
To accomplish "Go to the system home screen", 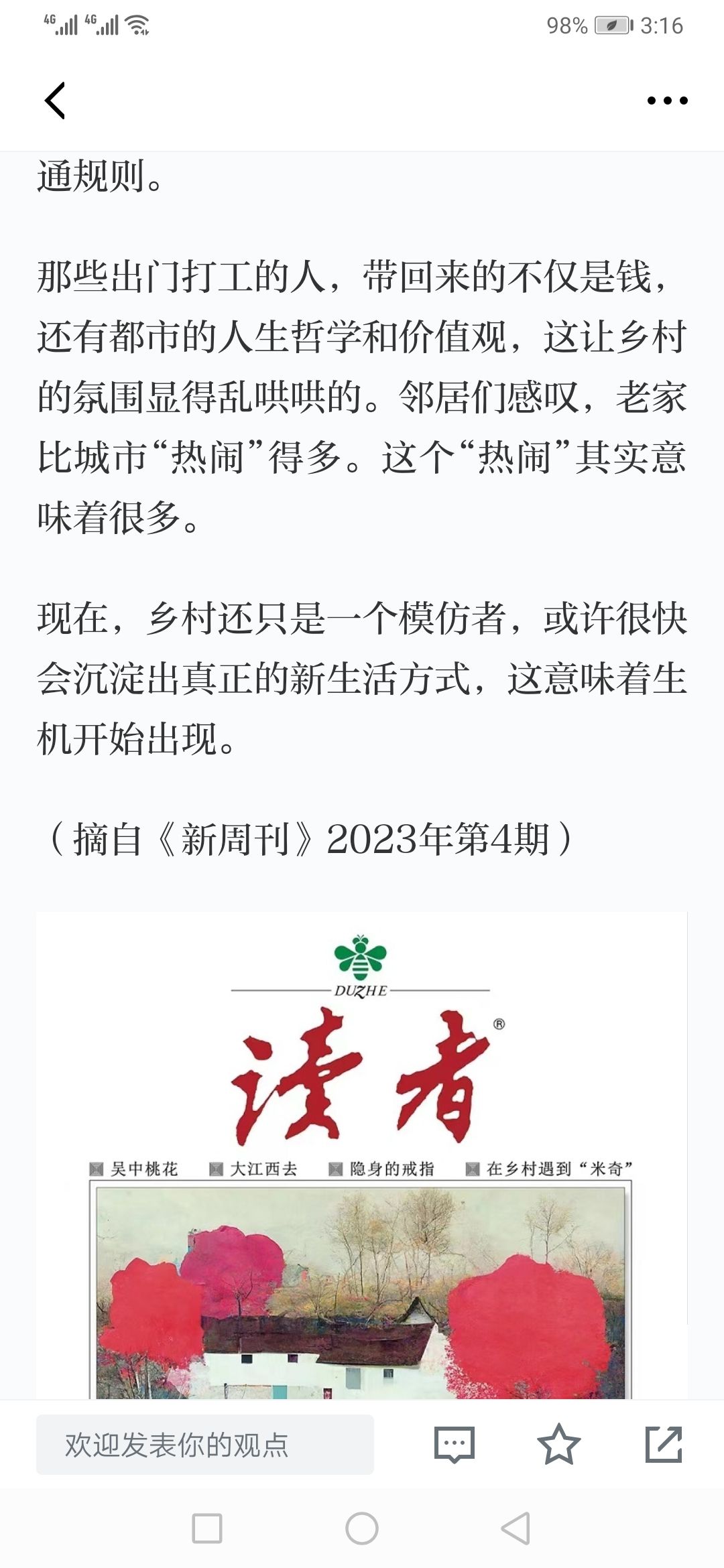I will point(362,1528).
